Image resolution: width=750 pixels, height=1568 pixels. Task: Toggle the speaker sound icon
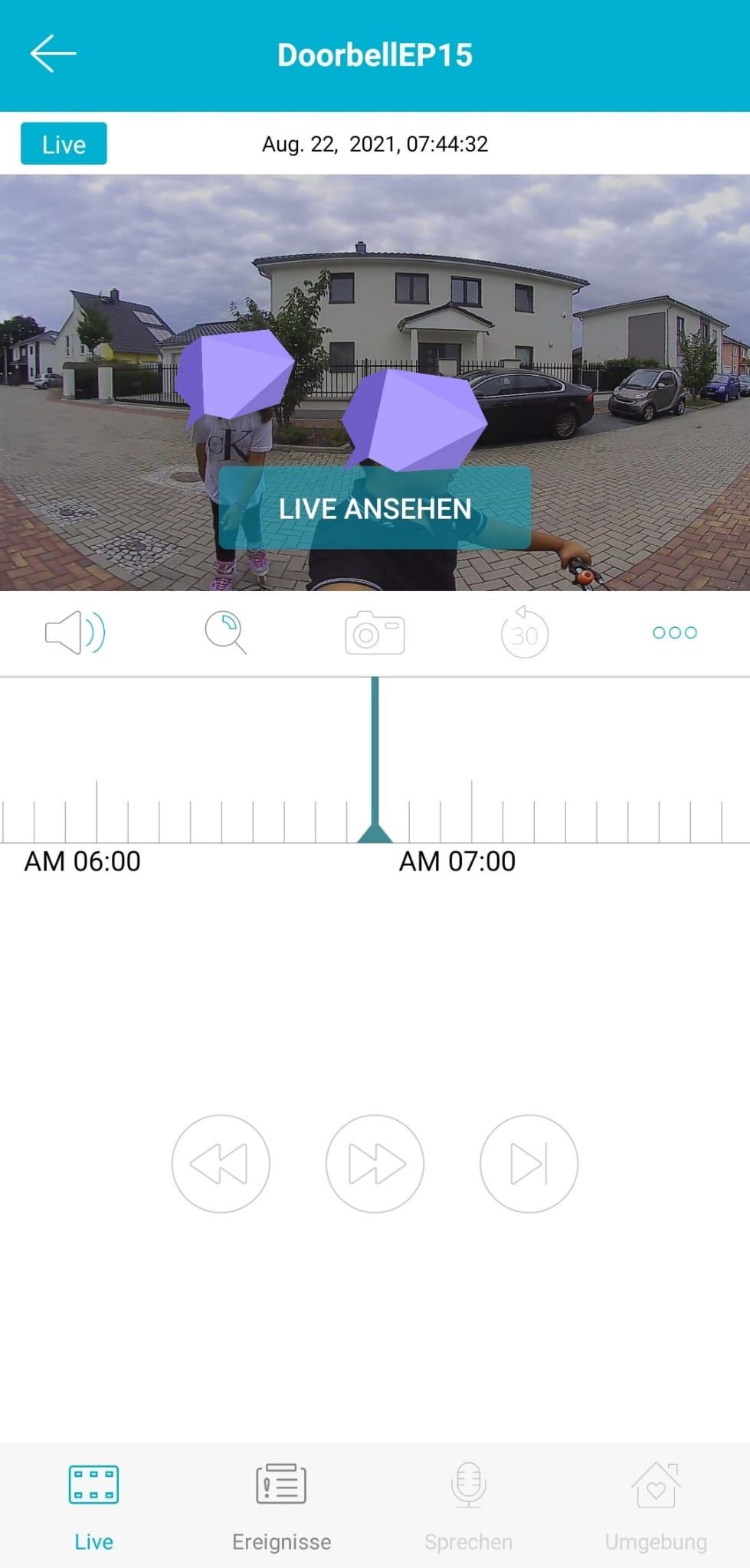point(75,632)
